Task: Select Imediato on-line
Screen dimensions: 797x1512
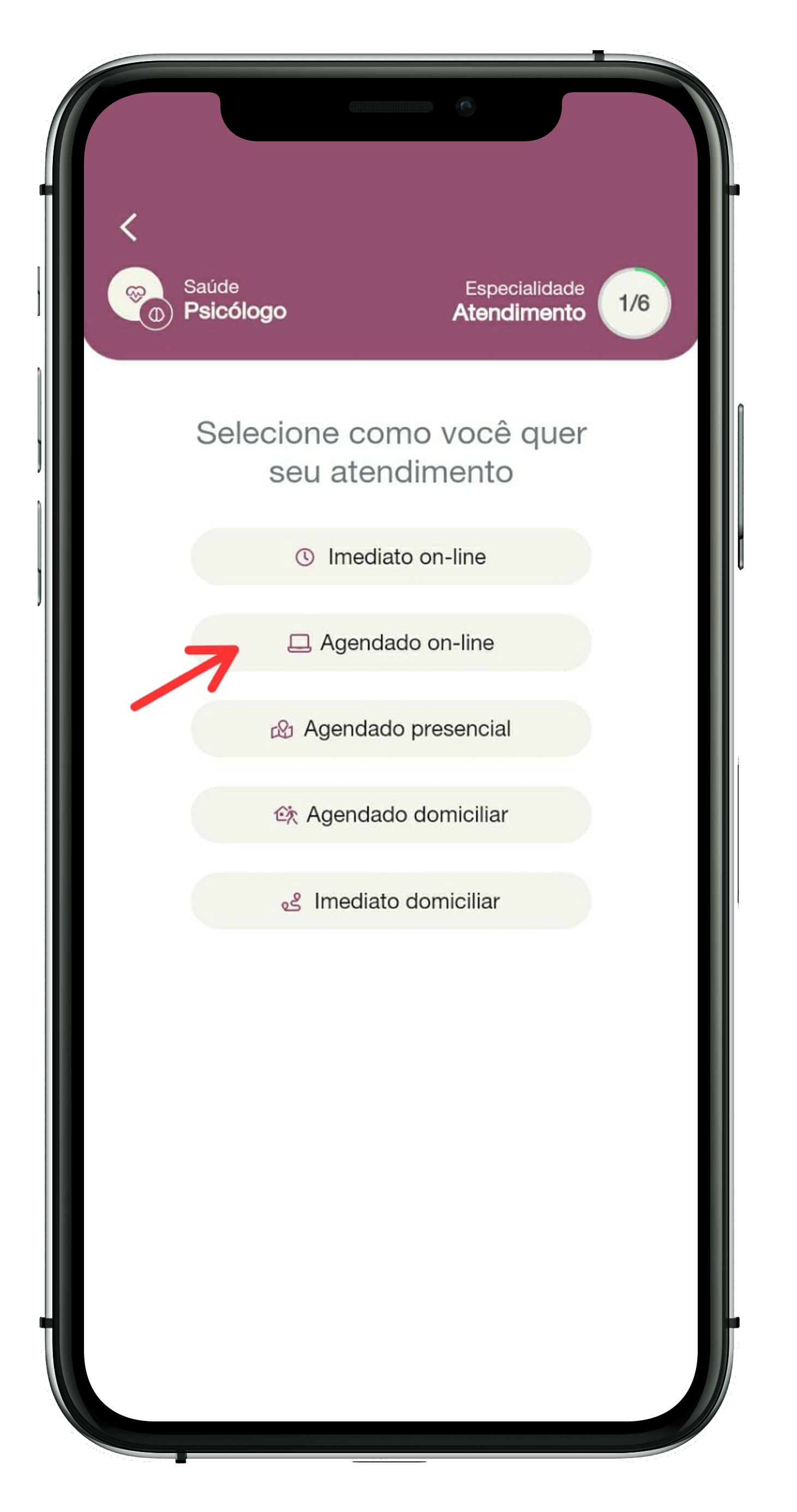Action: (x=391, y=557)
